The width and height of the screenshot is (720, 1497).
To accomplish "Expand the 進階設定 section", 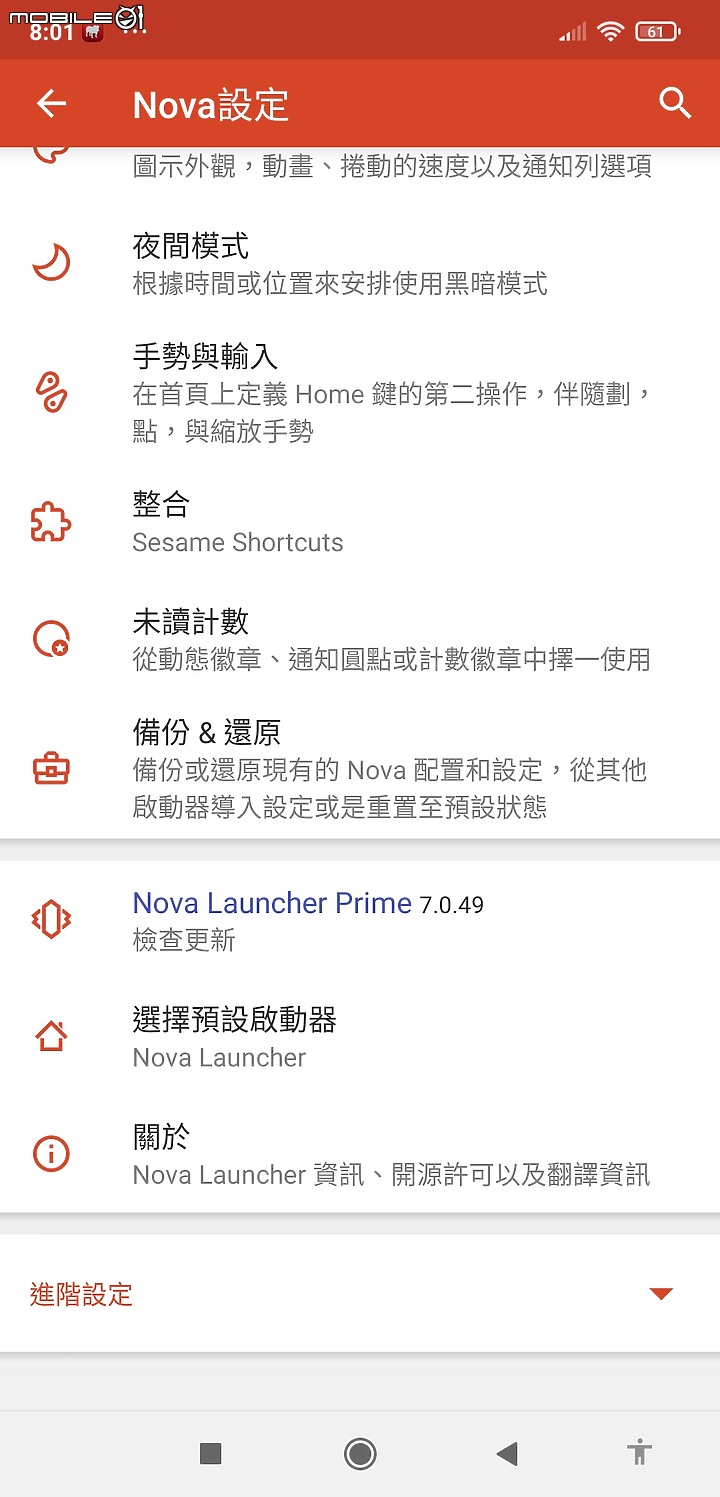I will tap(360, 1294).
